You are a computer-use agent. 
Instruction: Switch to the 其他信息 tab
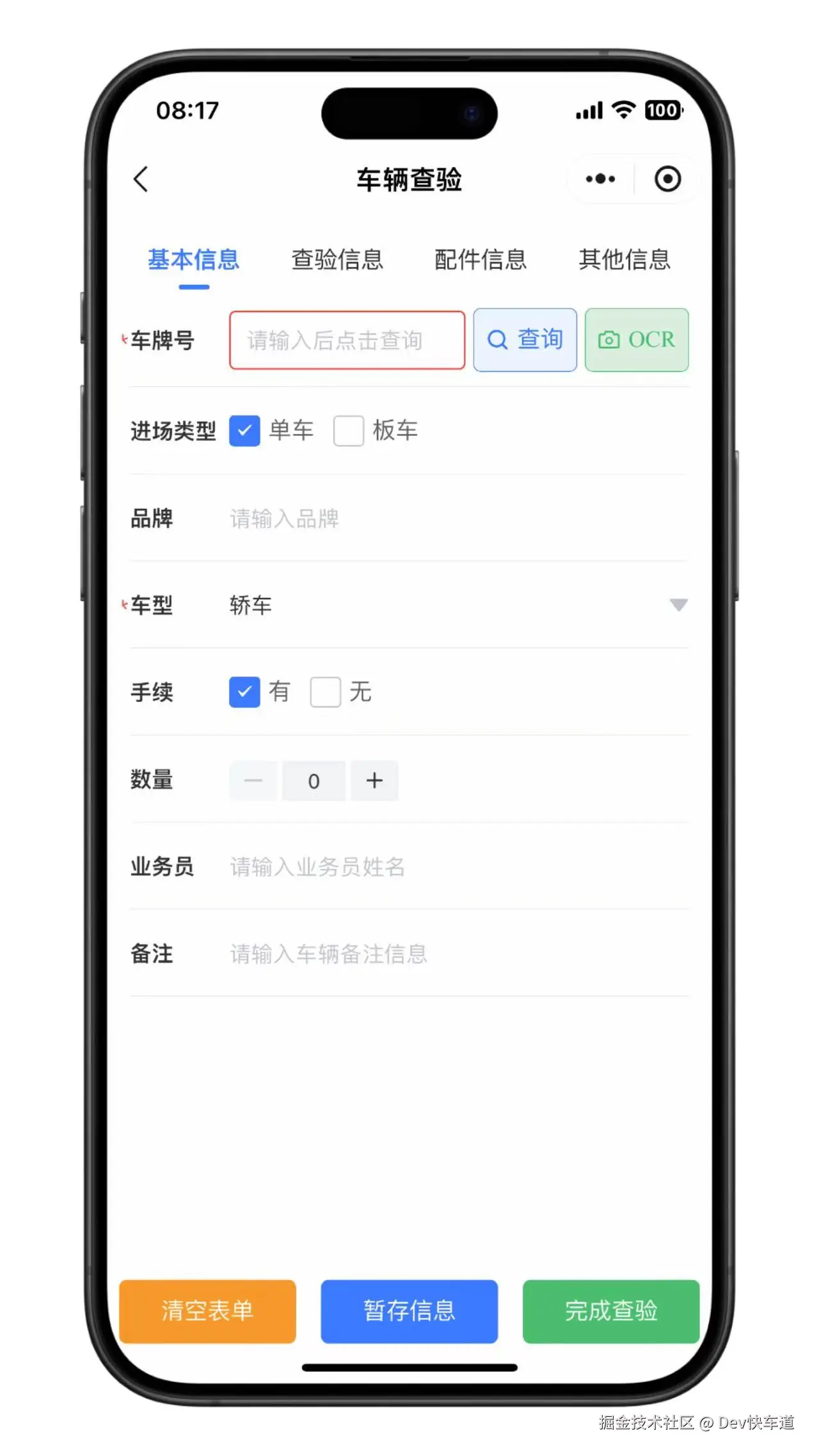(624, 260)
